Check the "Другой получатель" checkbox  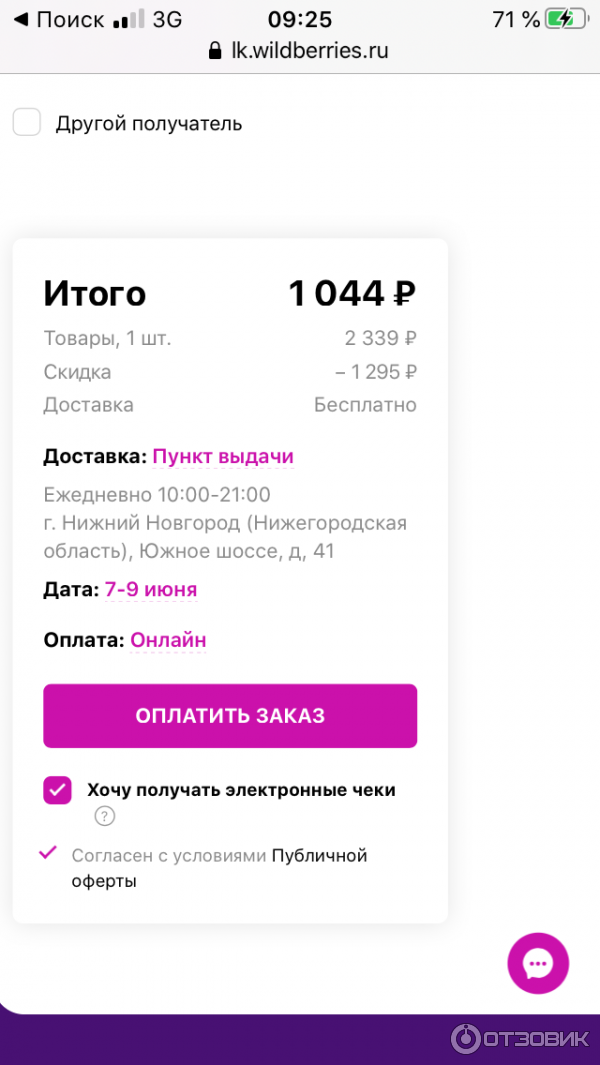coord(27,123)
